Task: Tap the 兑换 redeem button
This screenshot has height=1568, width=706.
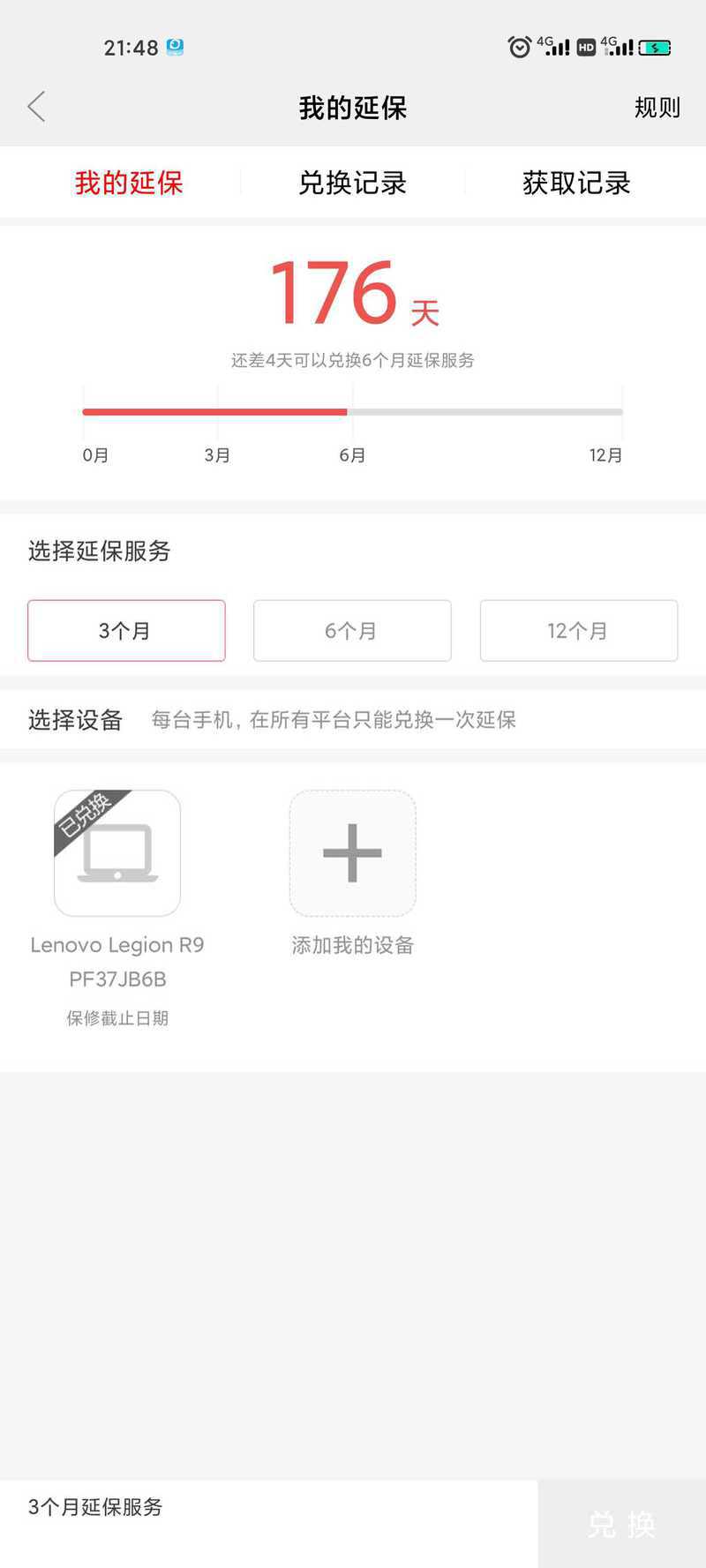Action: 621,1524
